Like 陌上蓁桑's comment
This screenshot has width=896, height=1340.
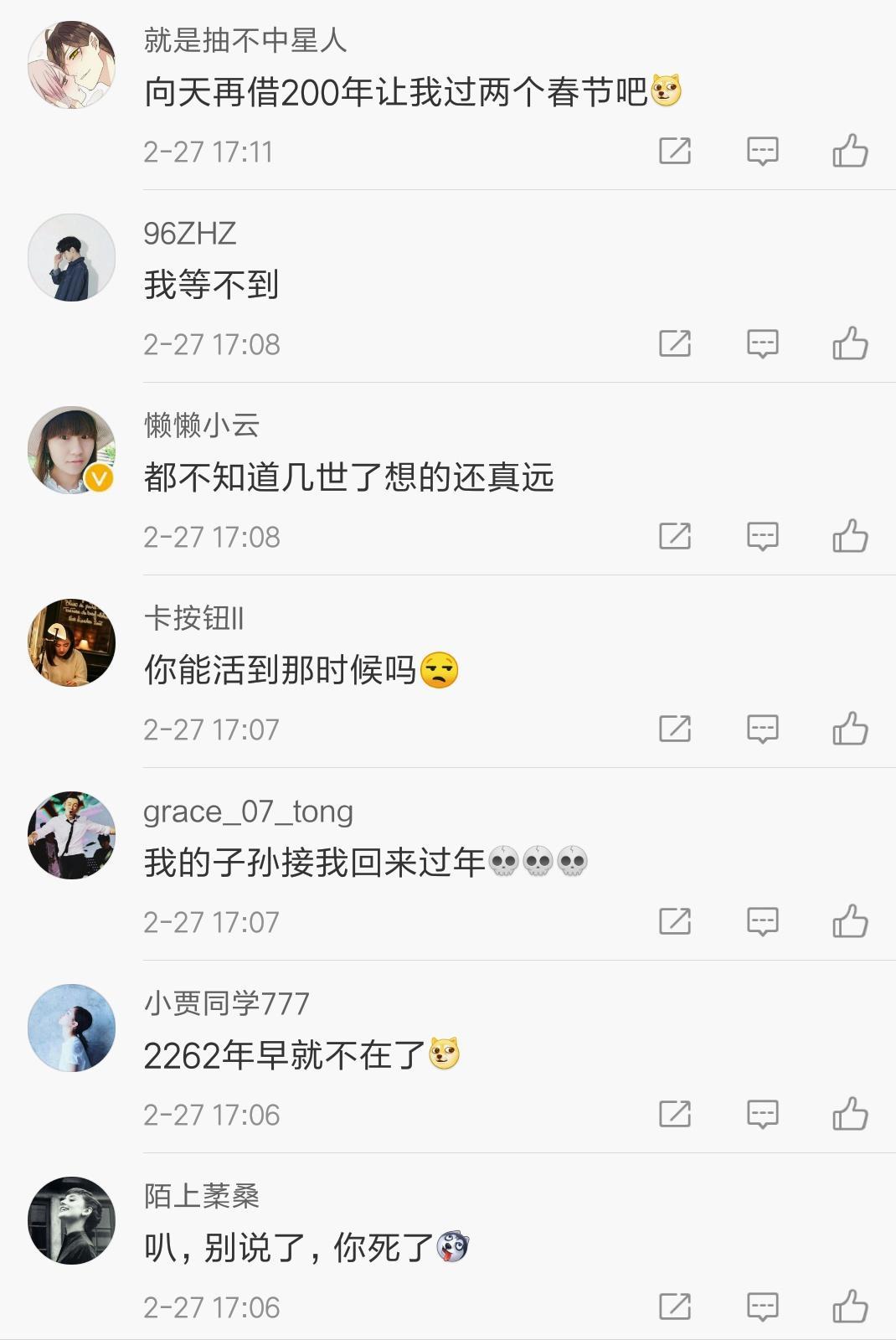(x=850, y=1306)
